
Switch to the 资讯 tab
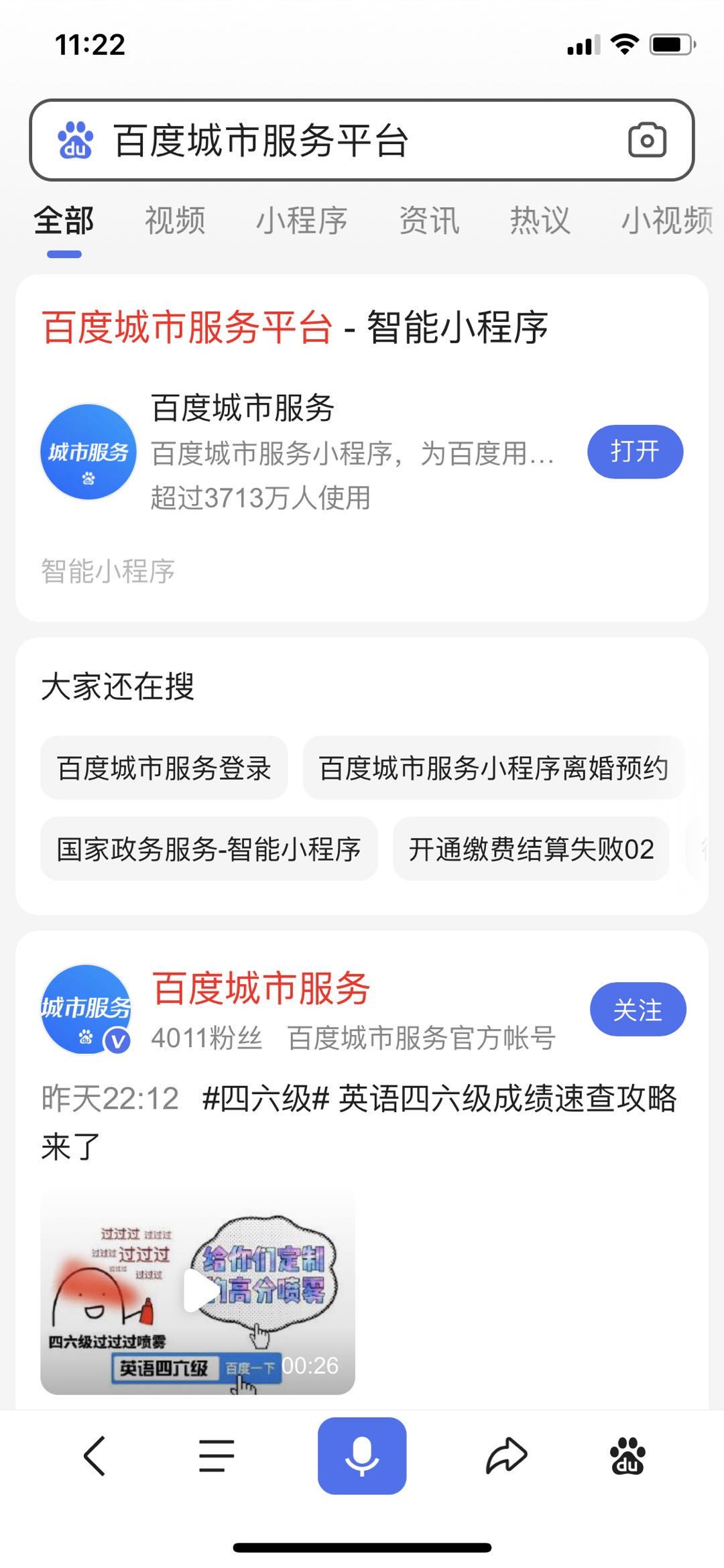click(429, 221)
